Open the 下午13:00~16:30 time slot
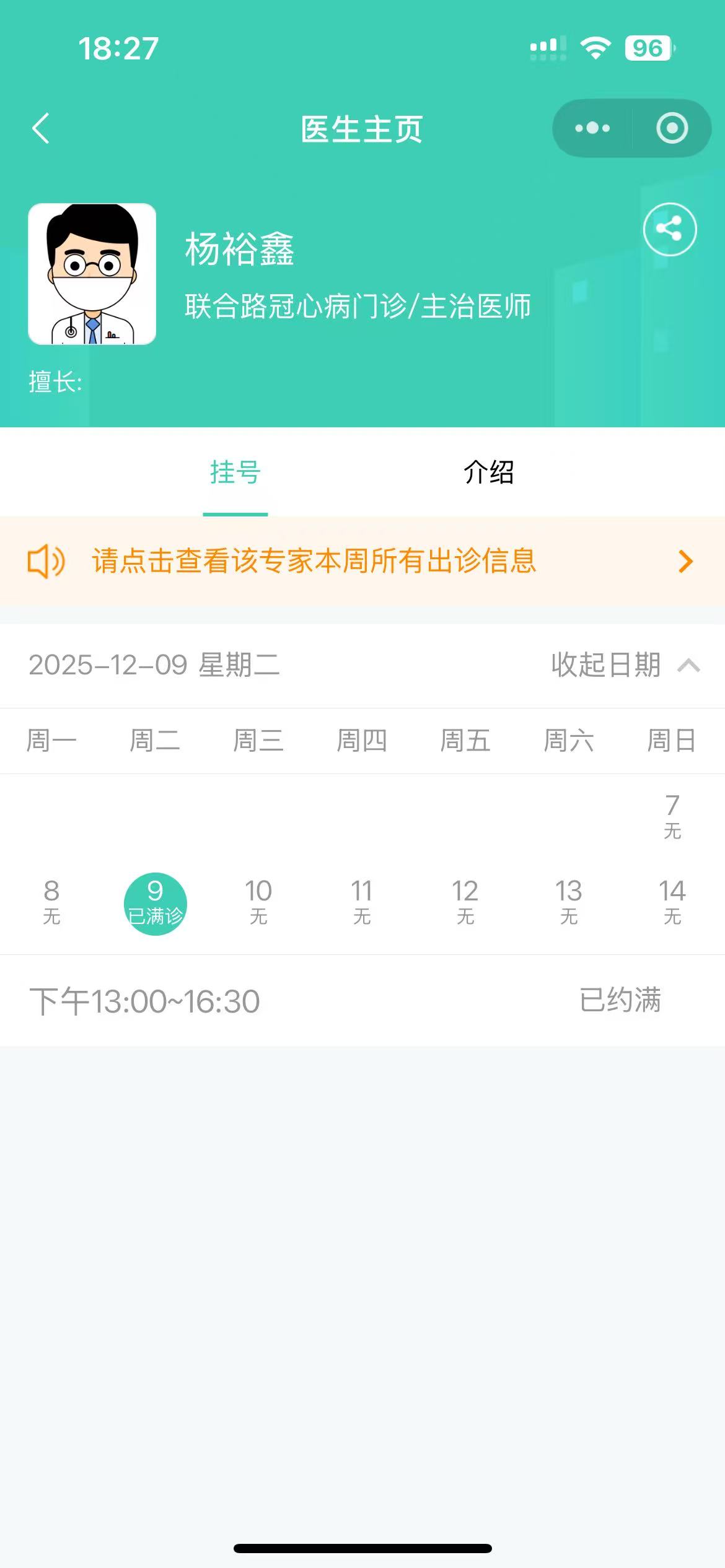725x1568 pixels. tap(362, 1001)
